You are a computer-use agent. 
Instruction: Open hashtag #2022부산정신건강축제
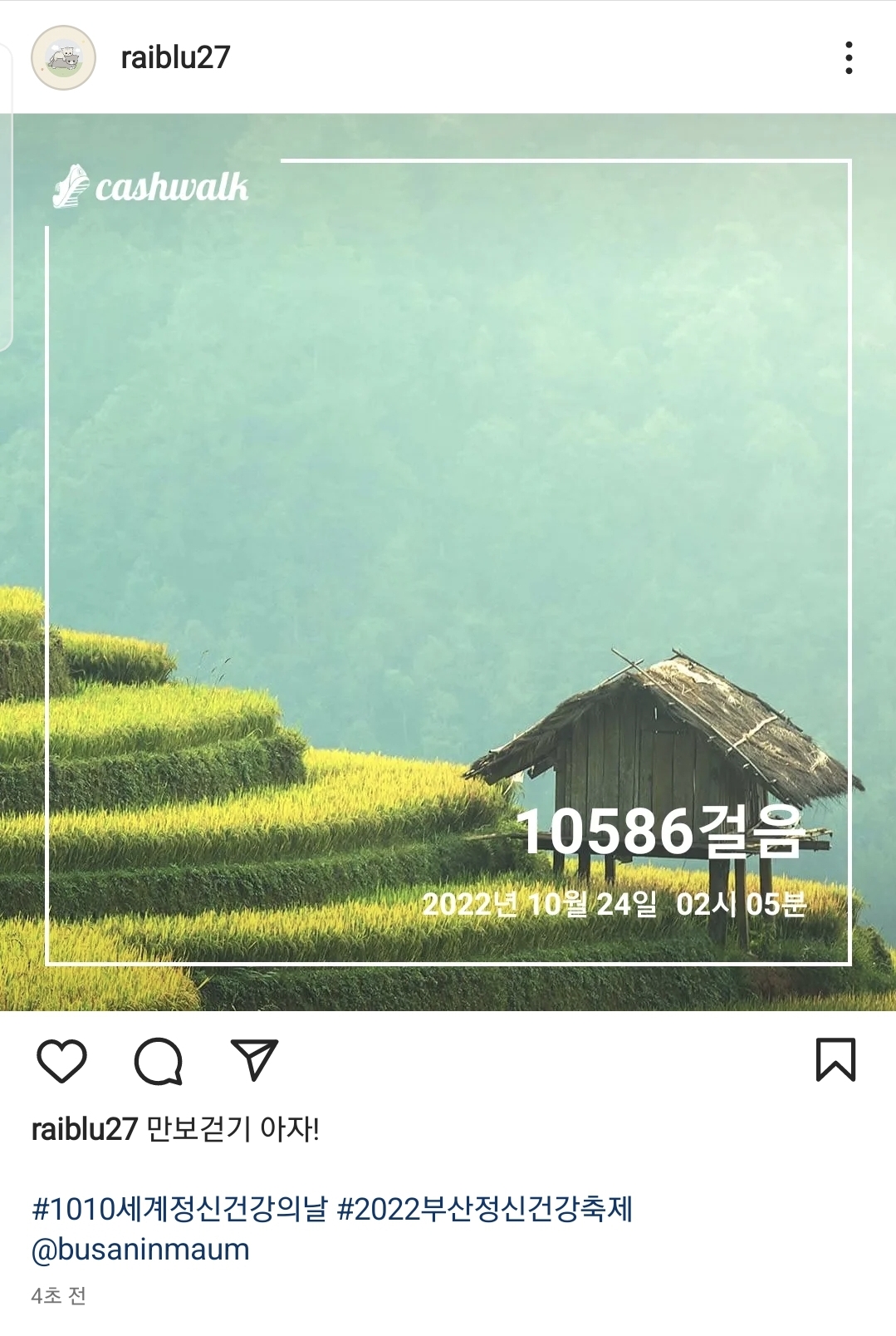coord(485,1208)
